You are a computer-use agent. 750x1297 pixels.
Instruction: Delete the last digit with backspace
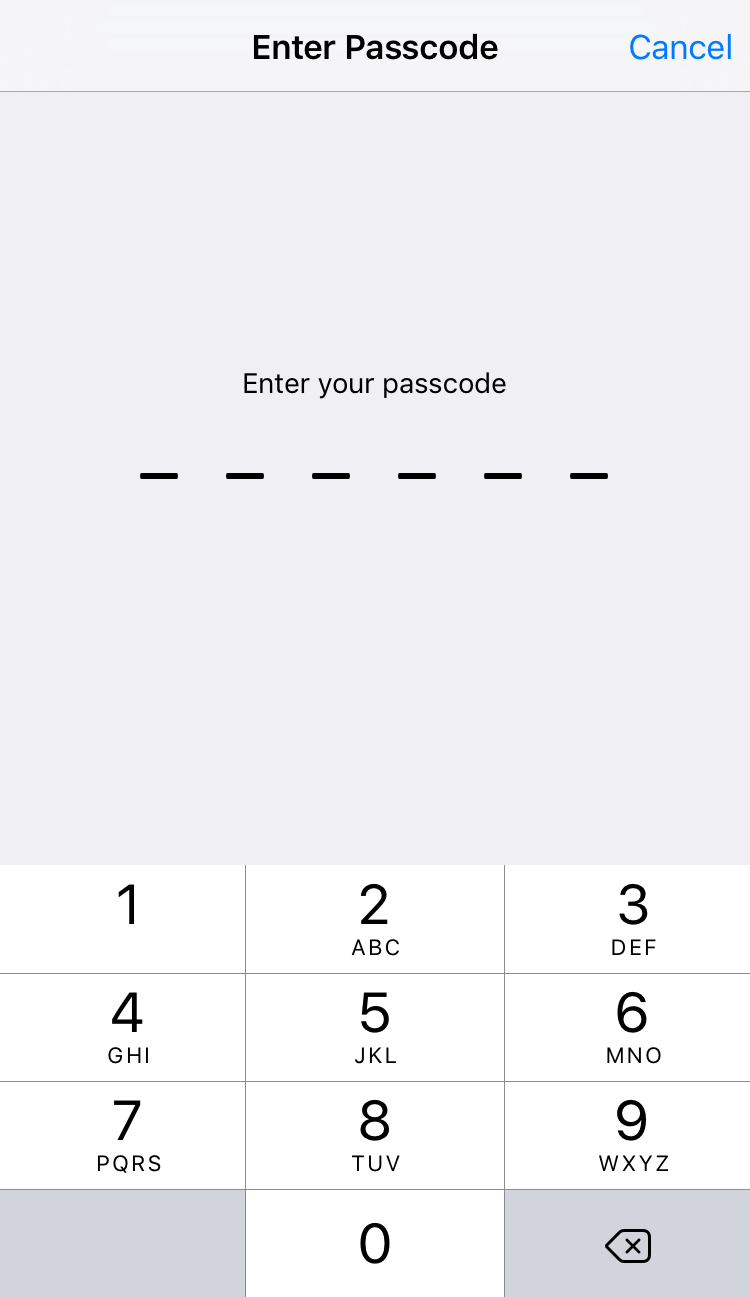[x=628, y=1245]
